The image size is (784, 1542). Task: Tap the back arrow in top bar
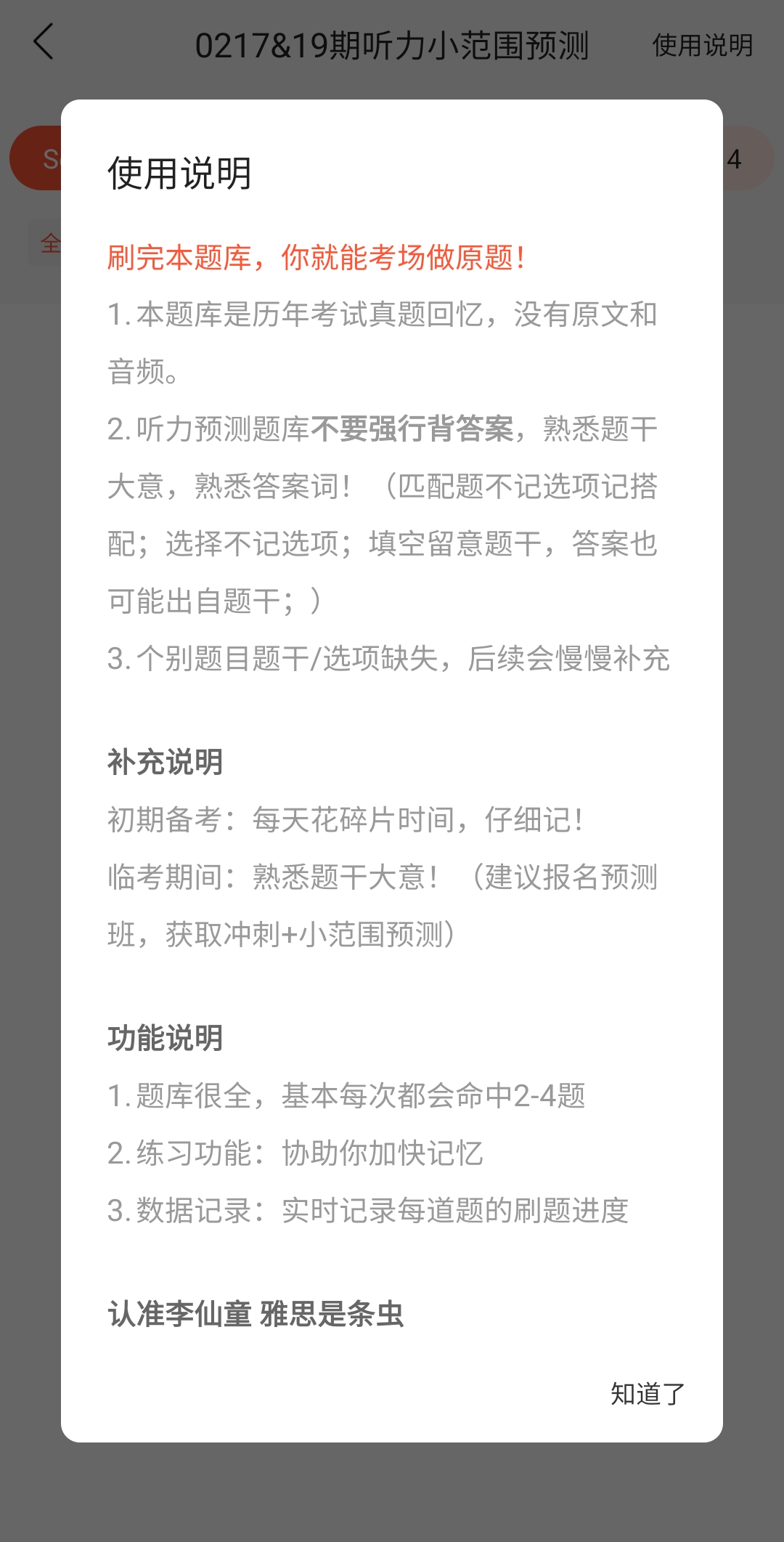coord(44,41)
